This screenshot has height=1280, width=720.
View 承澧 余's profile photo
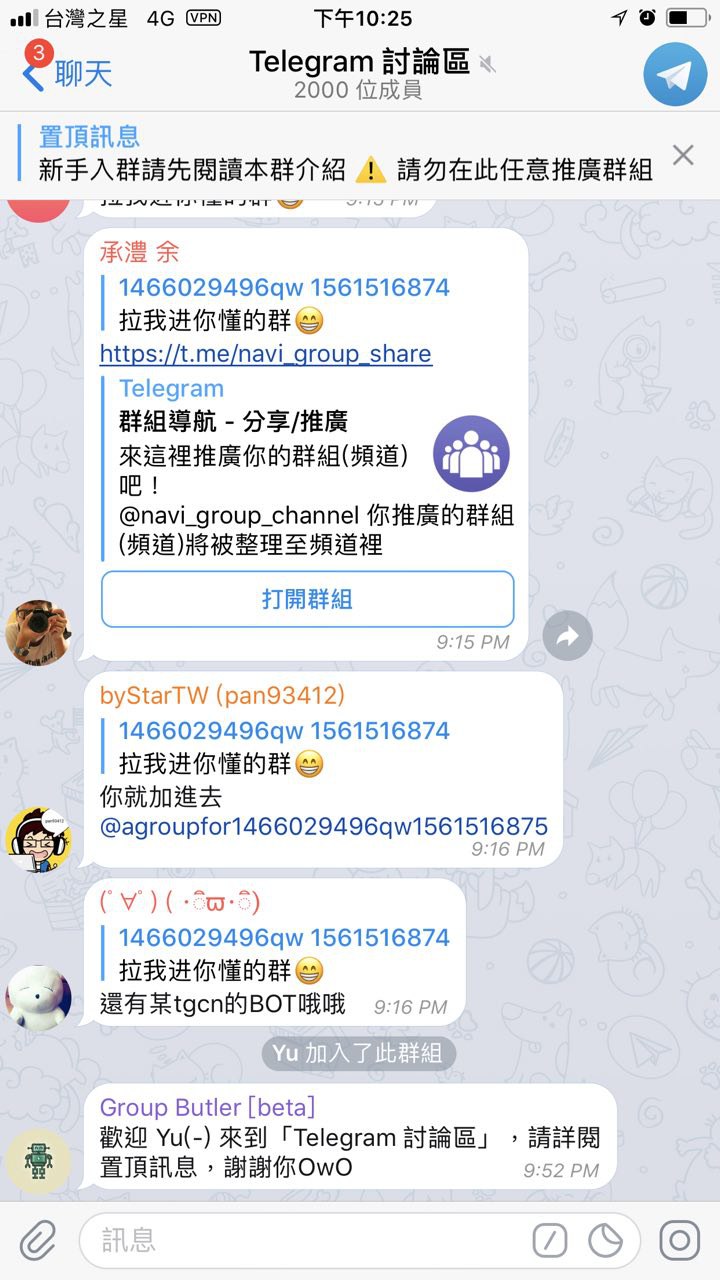(38, 631)
